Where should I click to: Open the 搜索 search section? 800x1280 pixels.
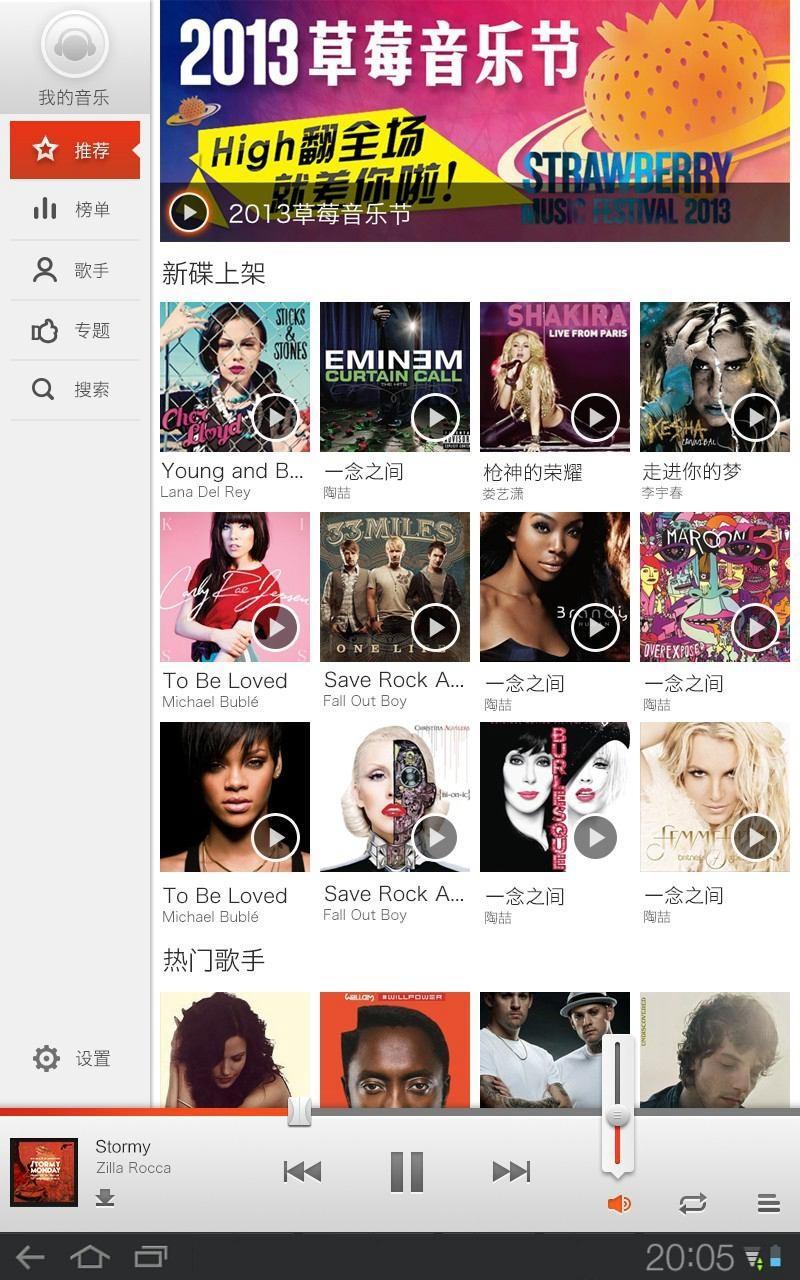tap(75, 390)
